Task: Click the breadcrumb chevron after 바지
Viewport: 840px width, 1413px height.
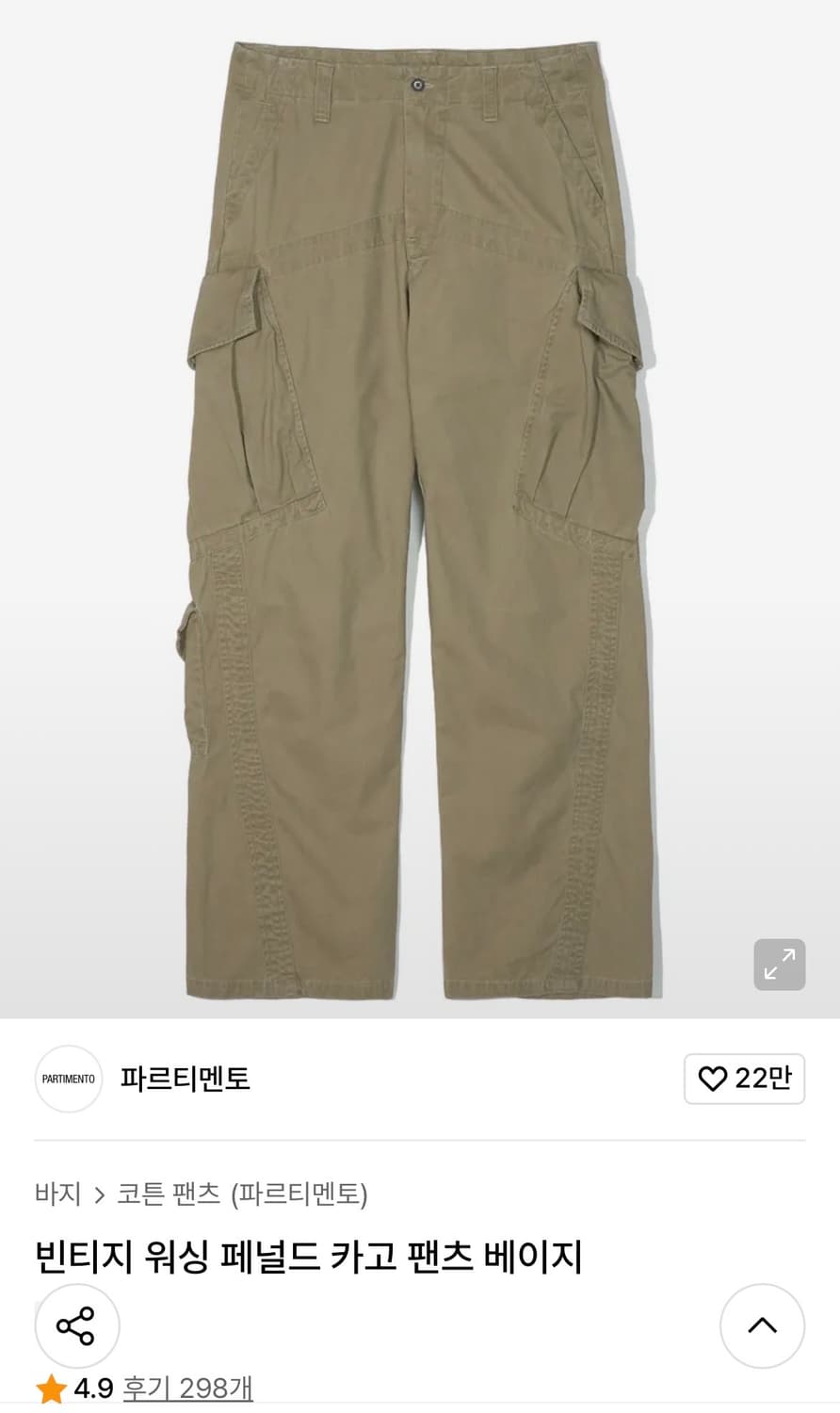Action: tap(100, 1195)
